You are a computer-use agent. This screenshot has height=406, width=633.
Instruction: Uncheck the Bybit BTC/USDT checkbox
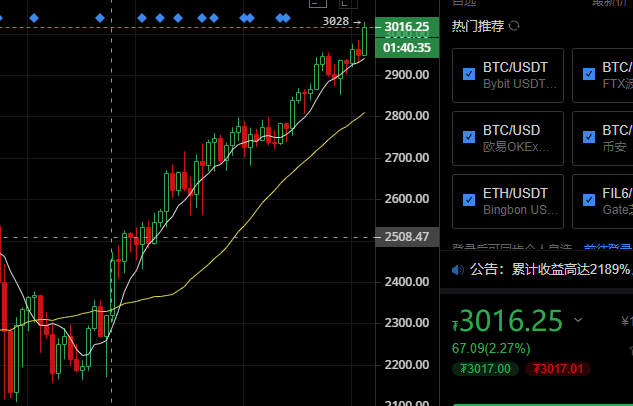470,75
